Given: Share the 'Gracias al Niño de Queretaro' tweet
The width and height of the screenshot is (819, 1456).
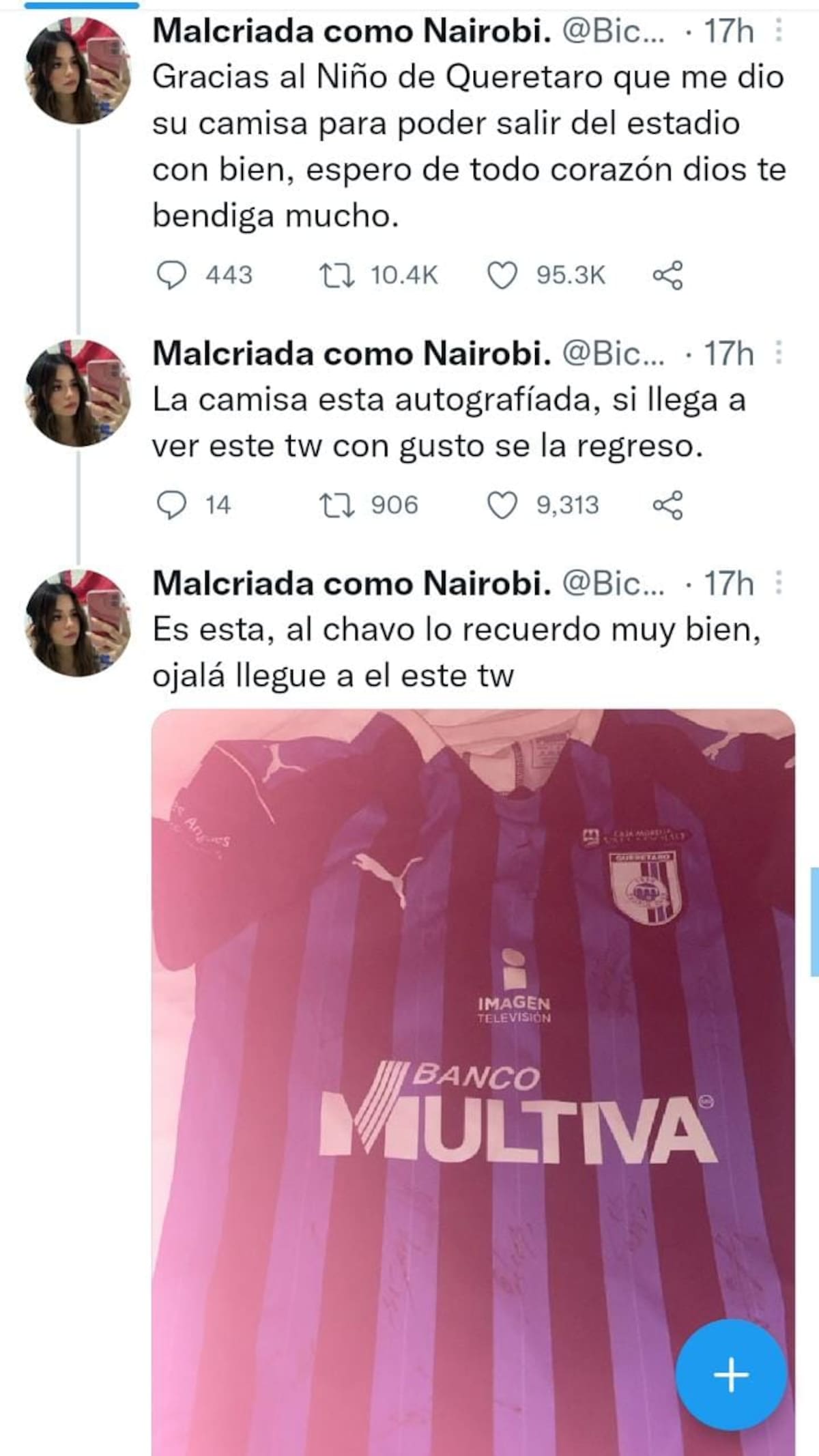Looking at the screenshot, I should click(667, 275).
